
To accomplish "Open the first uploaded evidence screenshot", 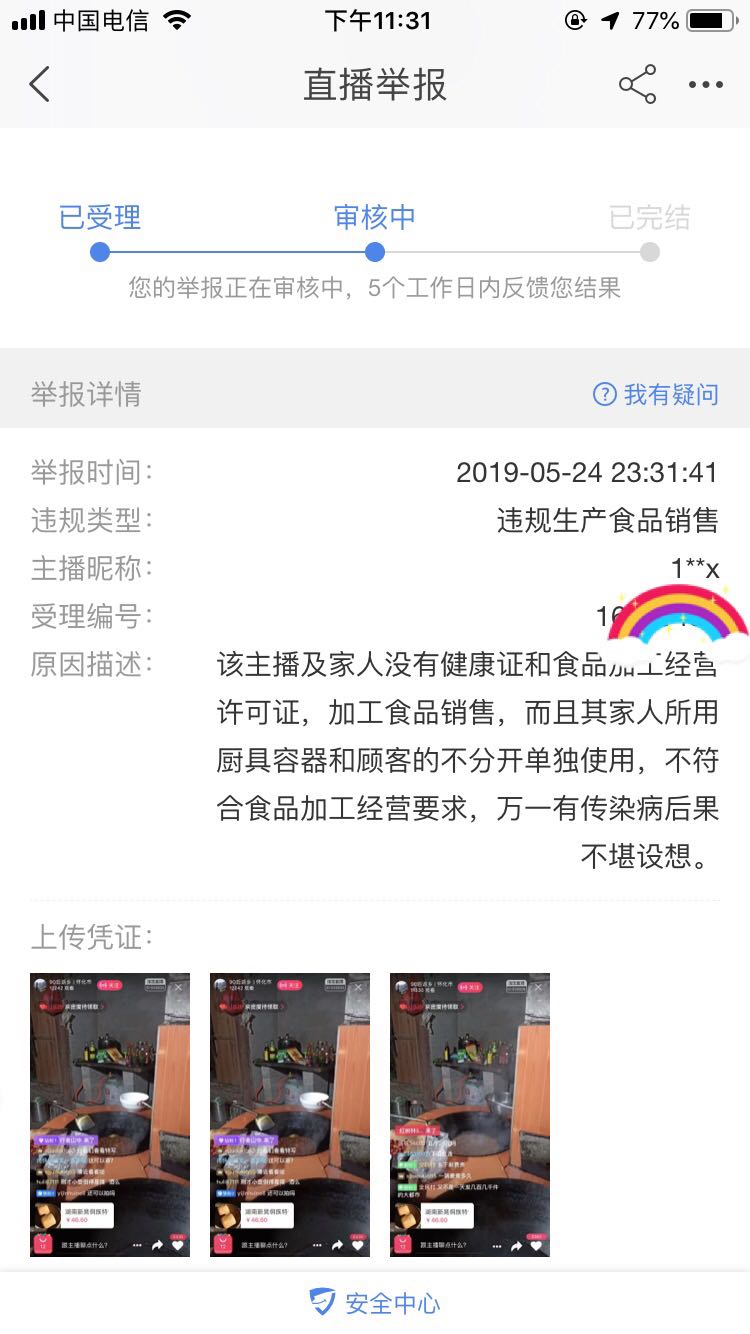I will (110, 1114).
